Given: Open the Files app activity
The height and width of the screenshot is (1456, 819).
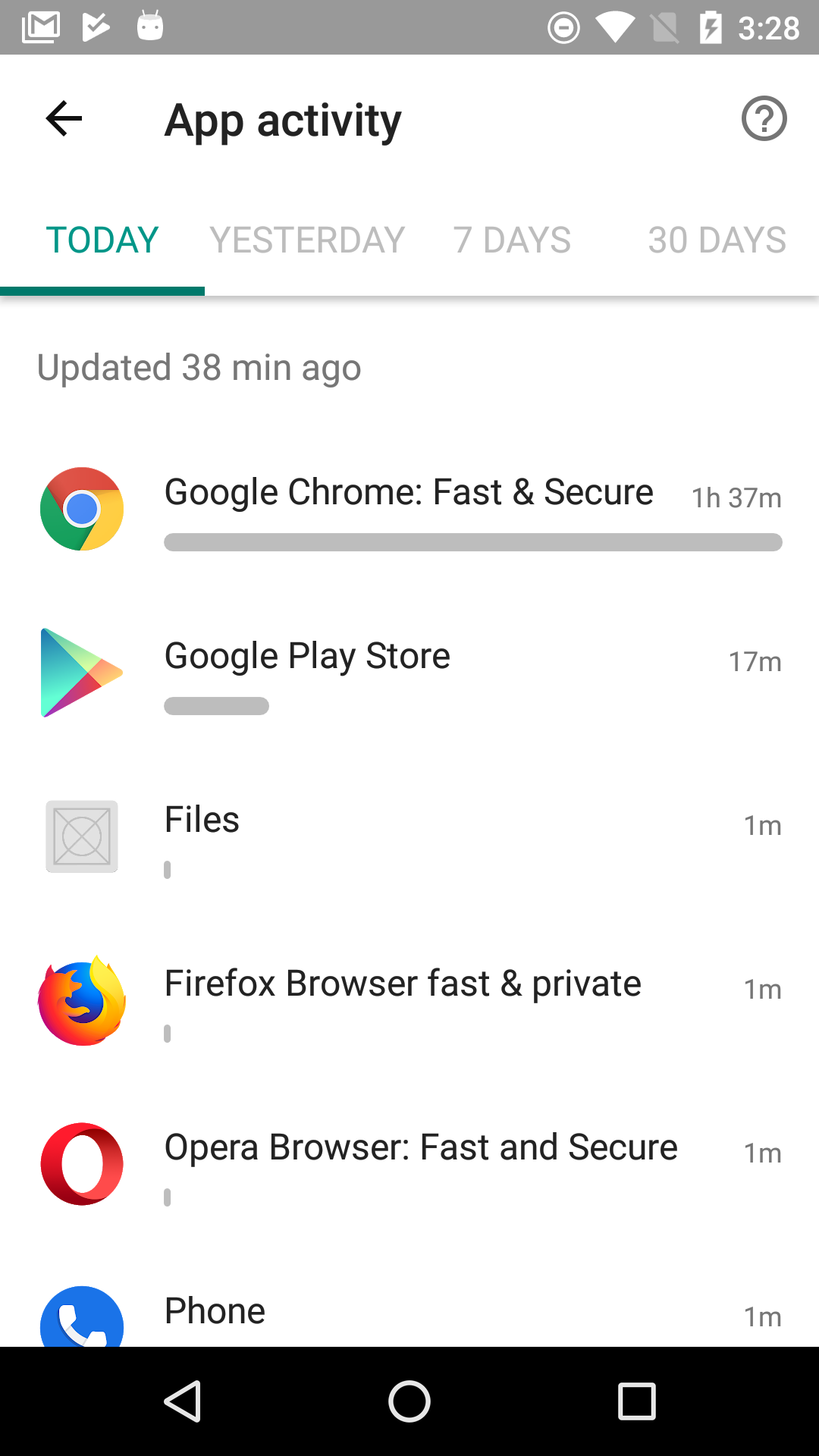Looking at the screenshot, I should (409, 837).
